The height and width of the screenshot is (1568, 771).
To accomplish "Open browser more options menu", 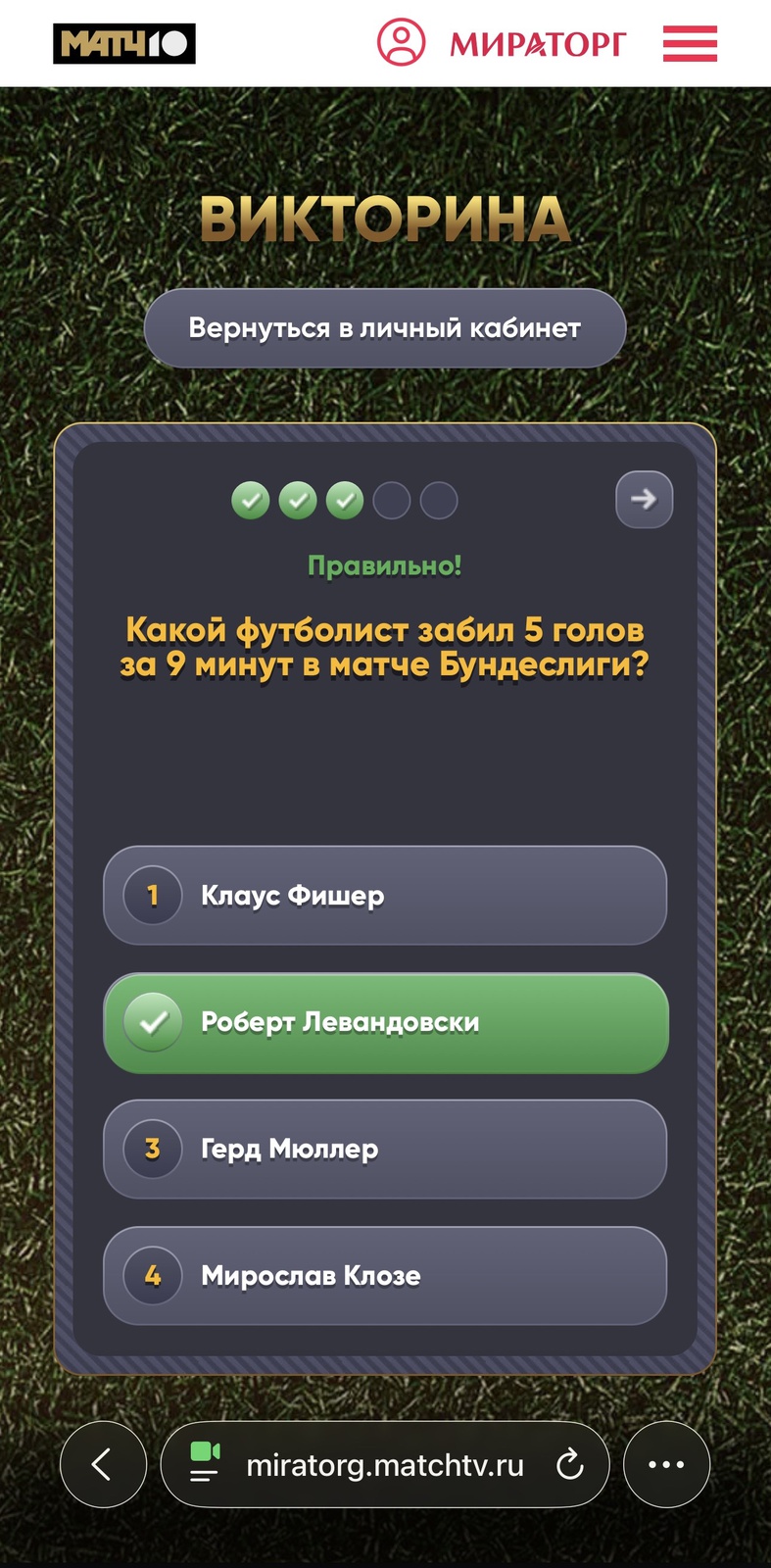I will (x=666, y=1464).
